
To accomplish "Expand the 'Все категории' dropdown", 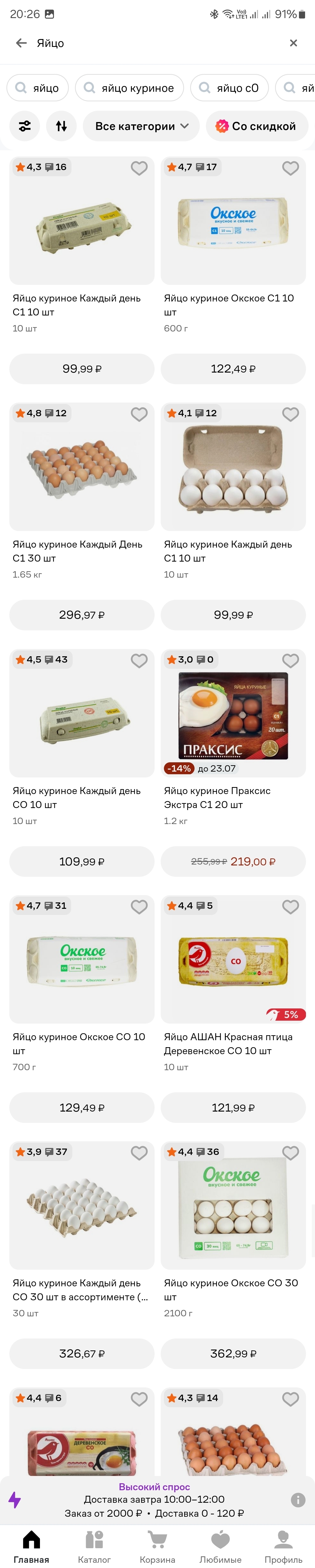I will [x=141, y=126].
